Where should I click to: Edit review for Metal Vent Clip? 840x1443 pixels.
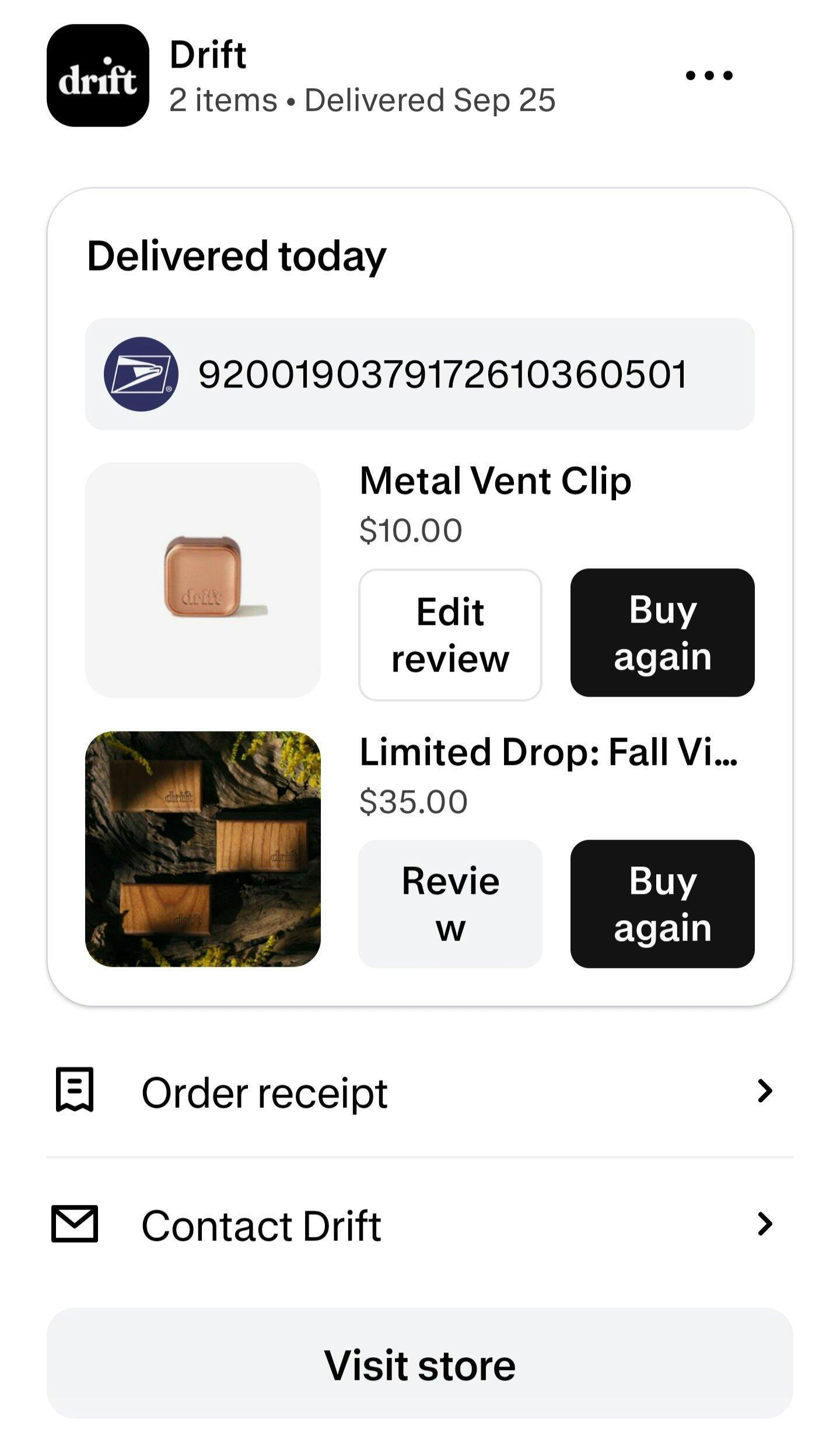(450, 635)
